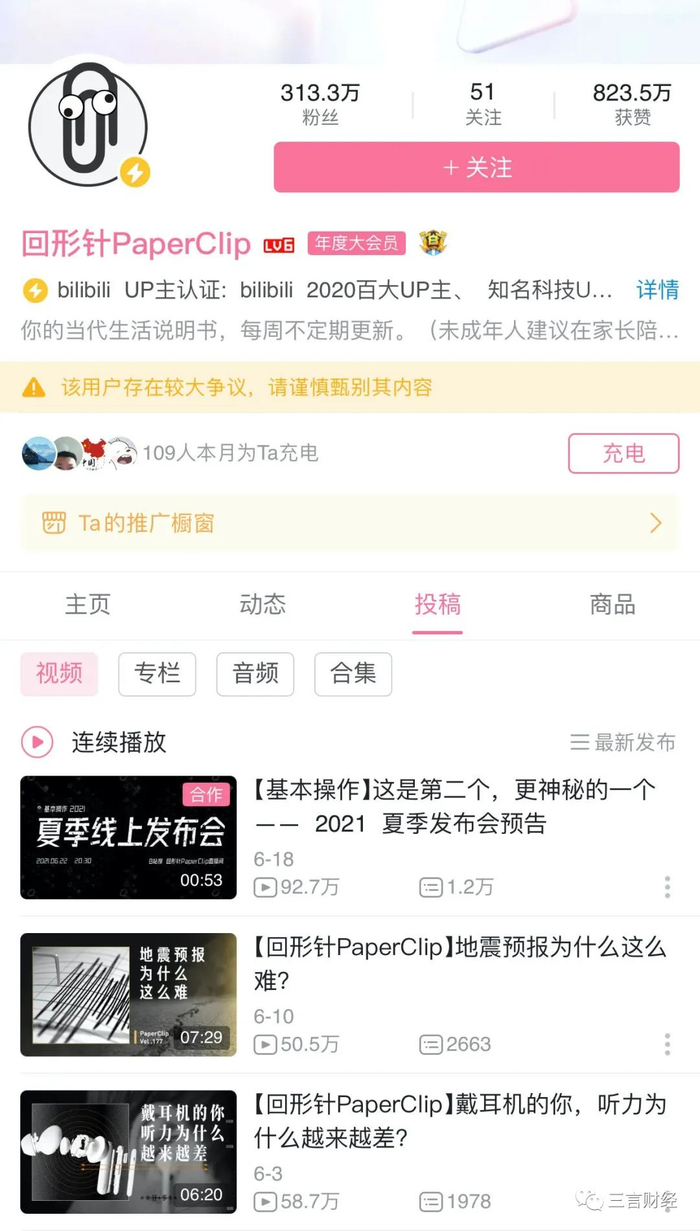Switch to the 动态 tab
The width and height of the screenshot is (700, 1231).
(x=263, y=604)
